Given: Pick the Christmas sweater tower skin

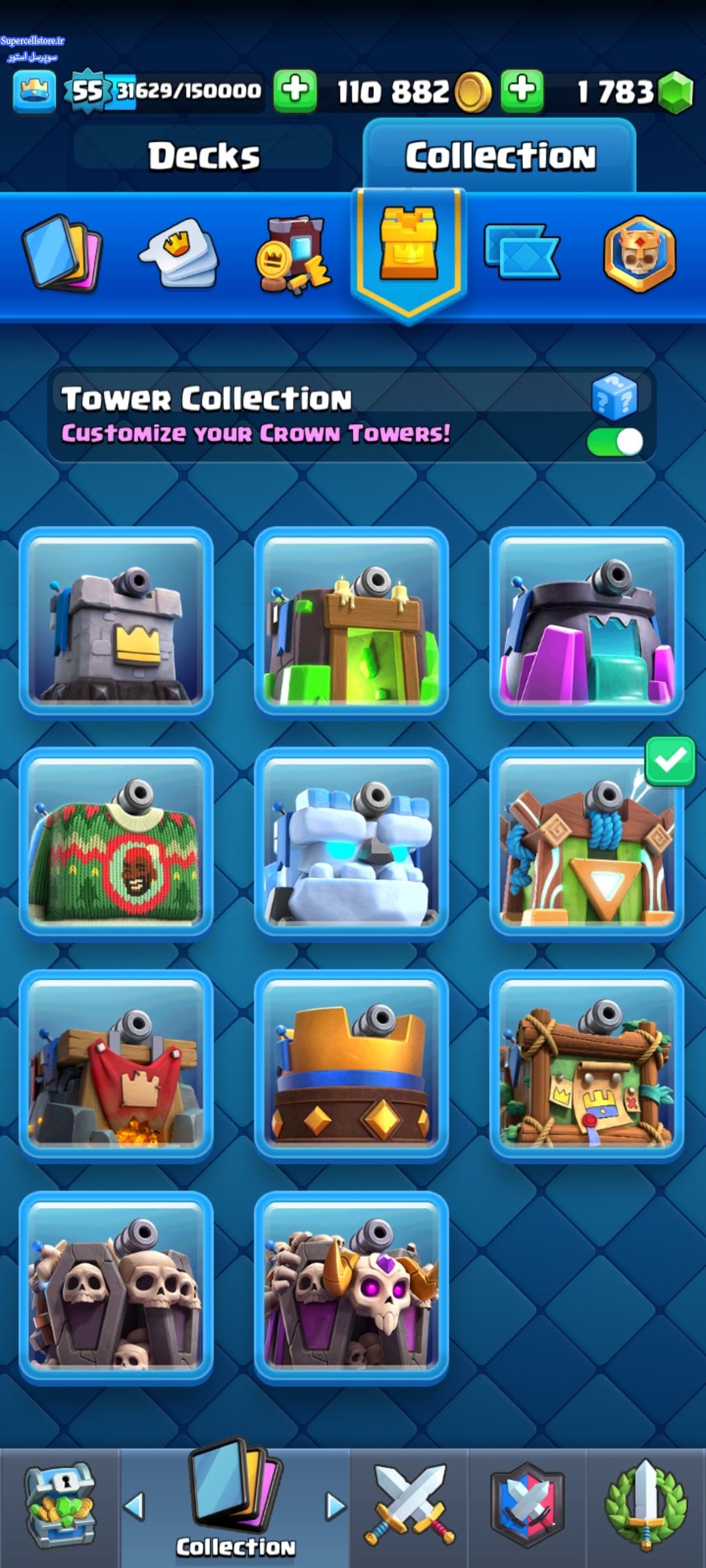Looking at the screenshot, I should 116,842.
